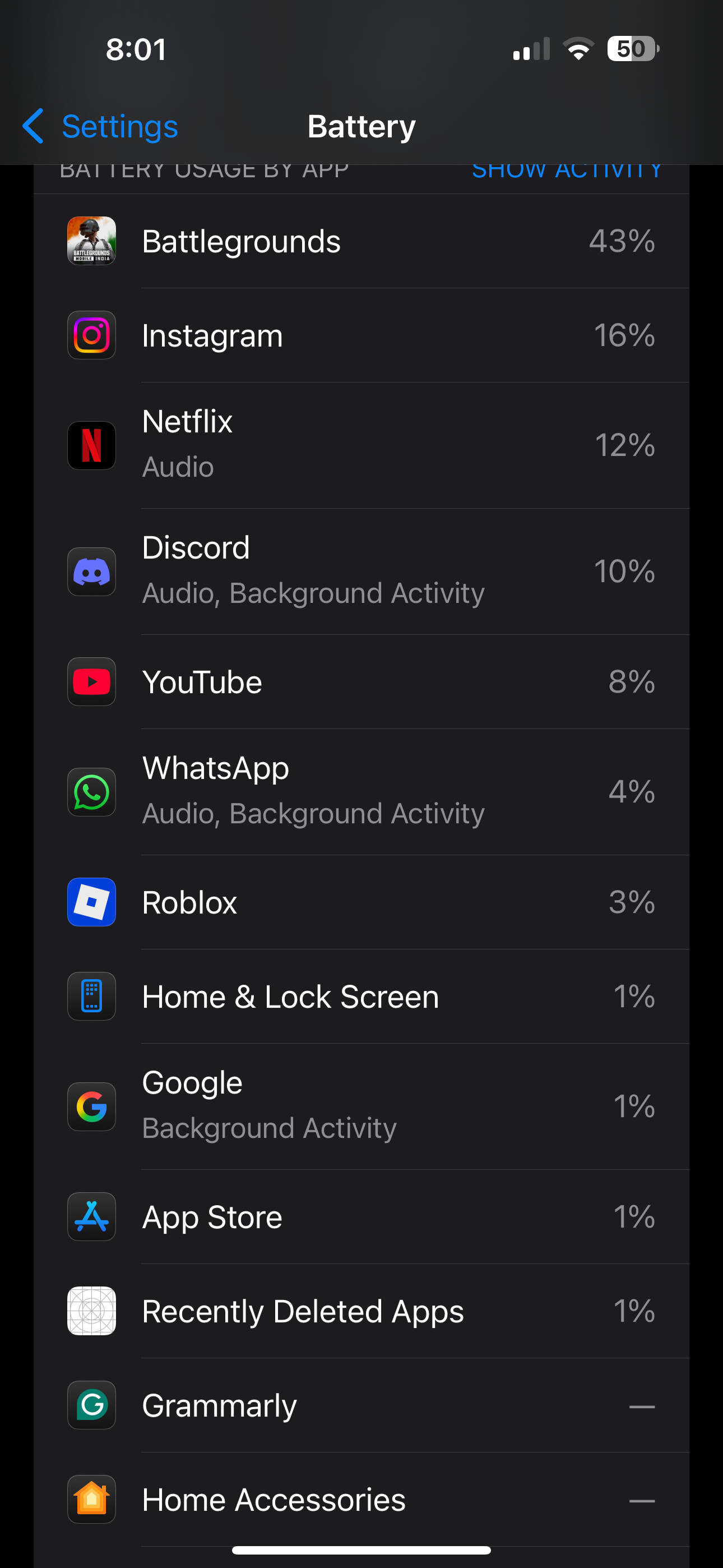Tap the App Store usage row
This screenshot has width=723, height=1568.
(361, 1217)
